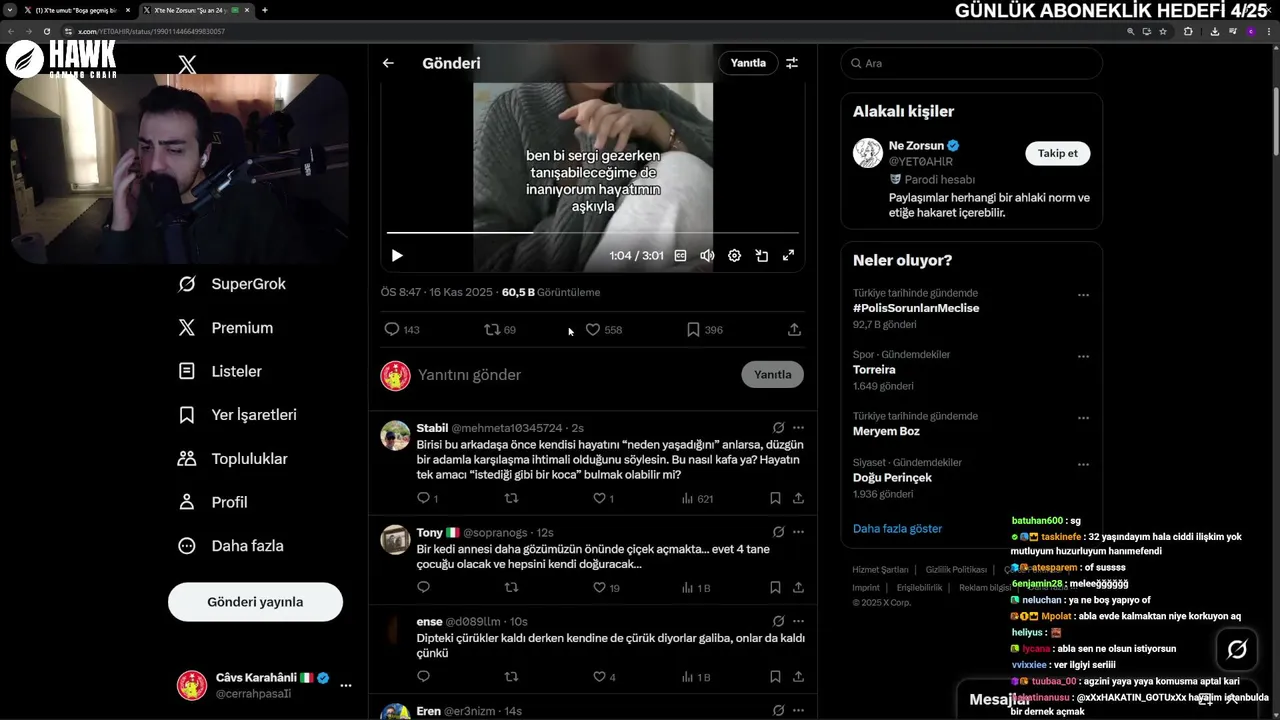The width and height of the screenshot is (1280, 720).
Task: Compose with the Gönderi yayınla button
Action: pyautogui.click(x=255, y=602)
